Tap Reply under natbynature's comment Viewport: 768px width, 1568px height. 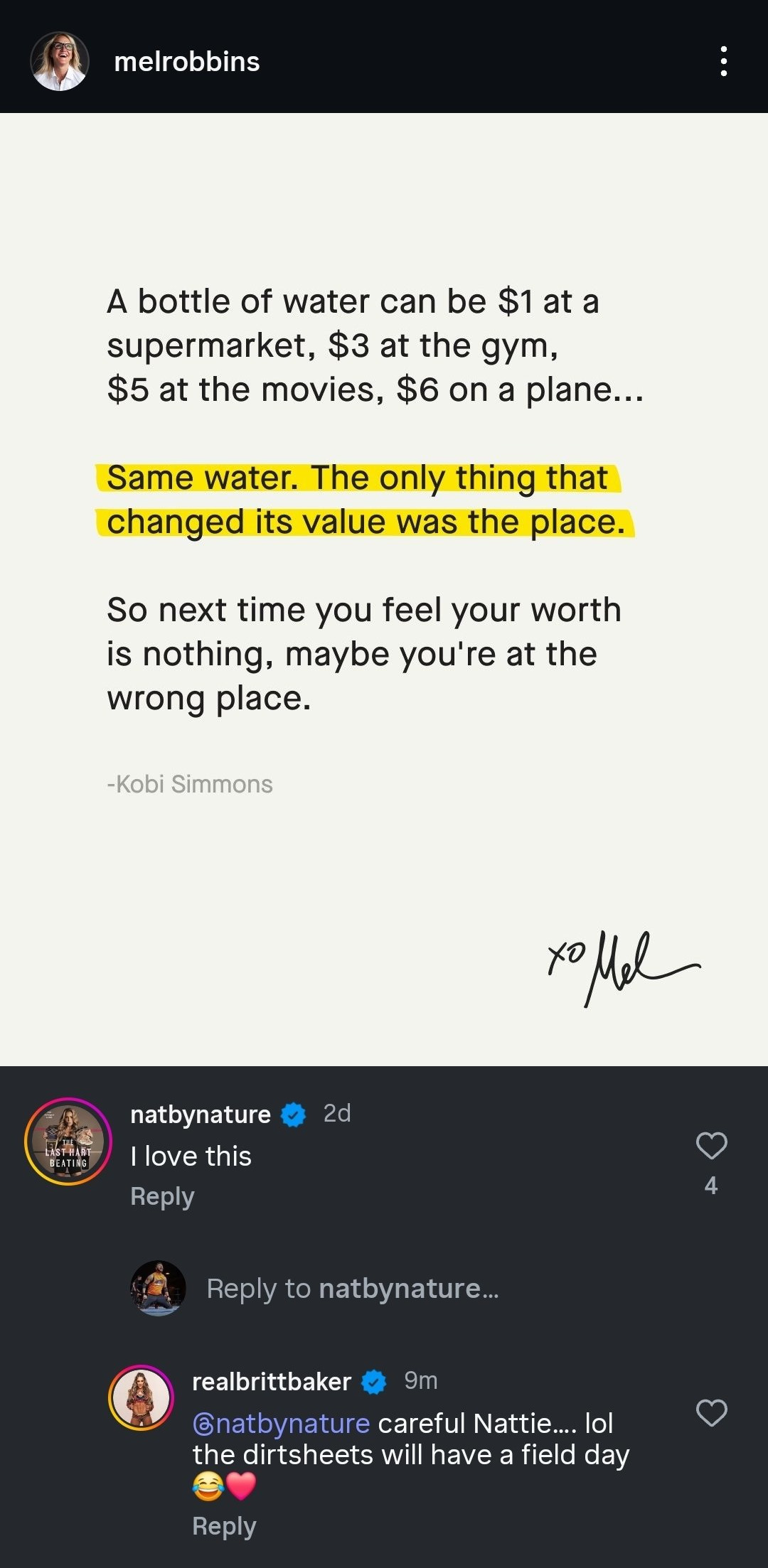click(x=162, y=1196)
